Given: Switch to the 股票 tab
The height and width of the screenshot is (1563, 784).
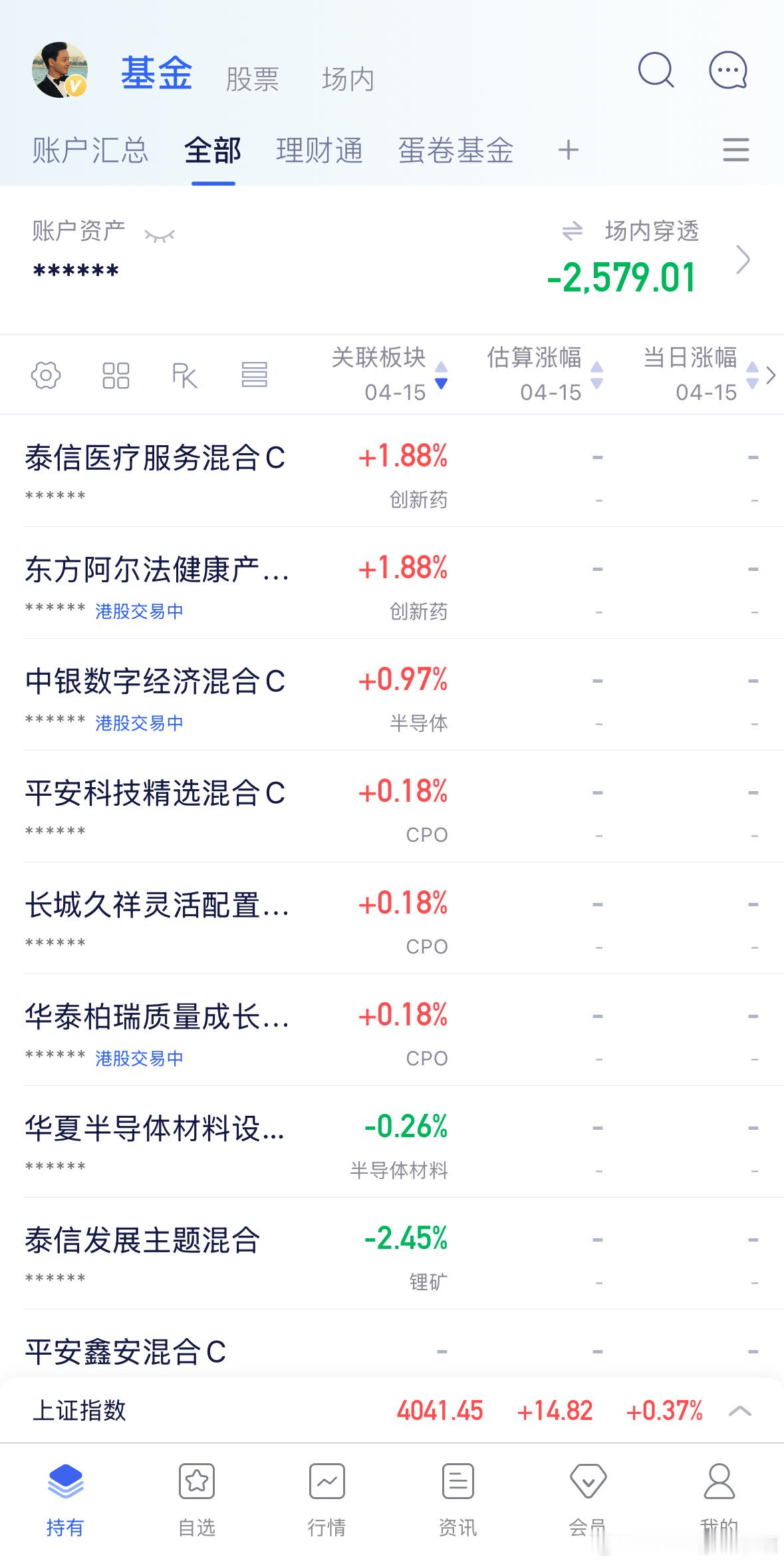Looking at the screenshot, I should point(251,77).
